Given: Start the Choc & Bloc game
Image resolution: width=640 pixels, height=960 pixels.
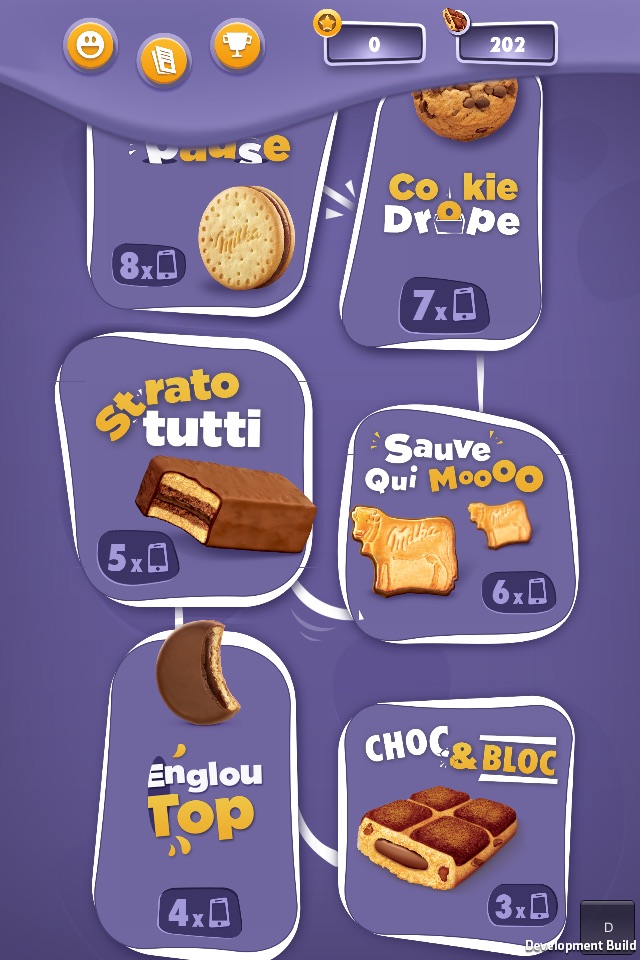Looking at the screenshot, I should [457, 825].
